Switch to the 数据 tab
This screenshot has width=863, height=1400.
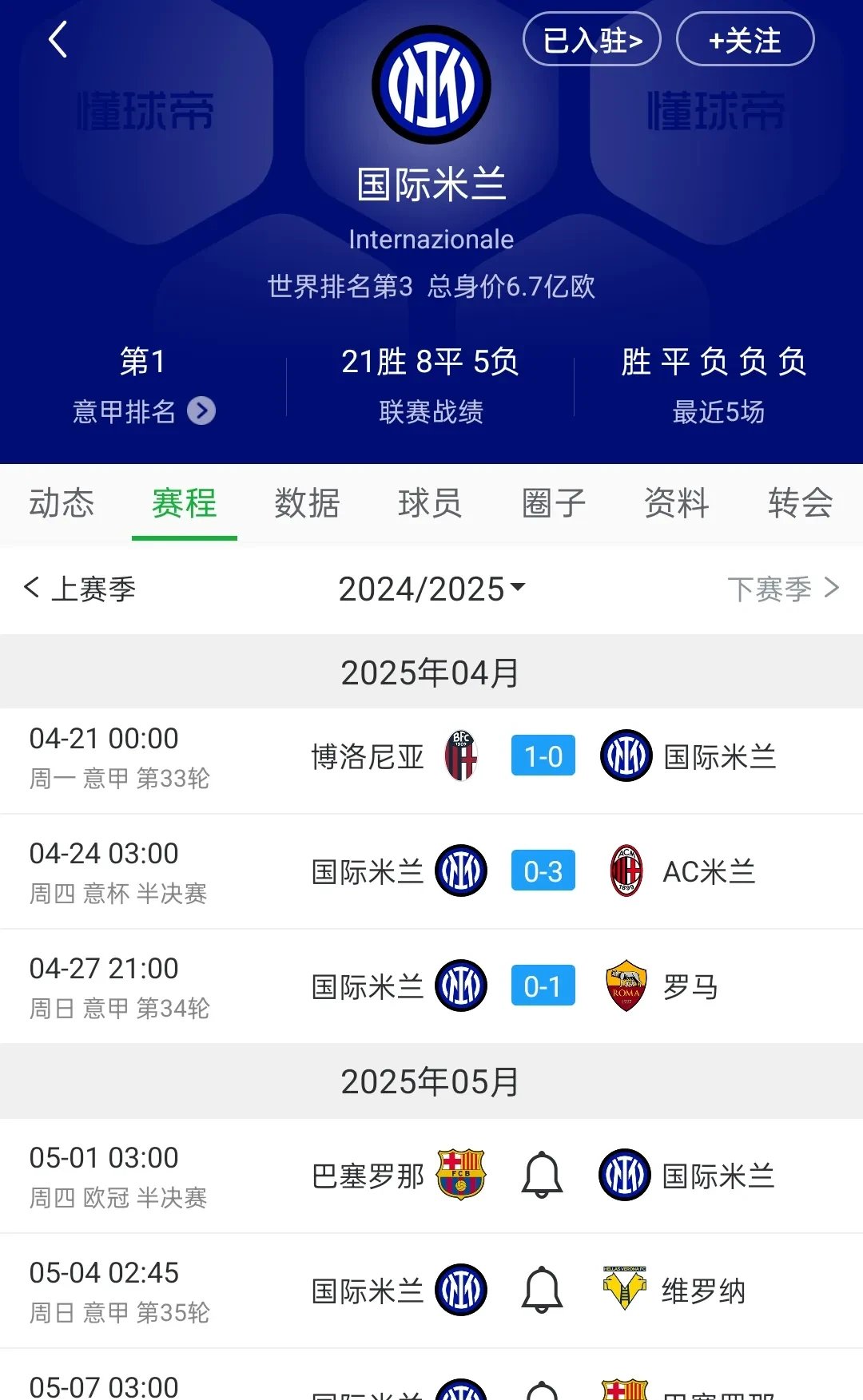(309, 503)
